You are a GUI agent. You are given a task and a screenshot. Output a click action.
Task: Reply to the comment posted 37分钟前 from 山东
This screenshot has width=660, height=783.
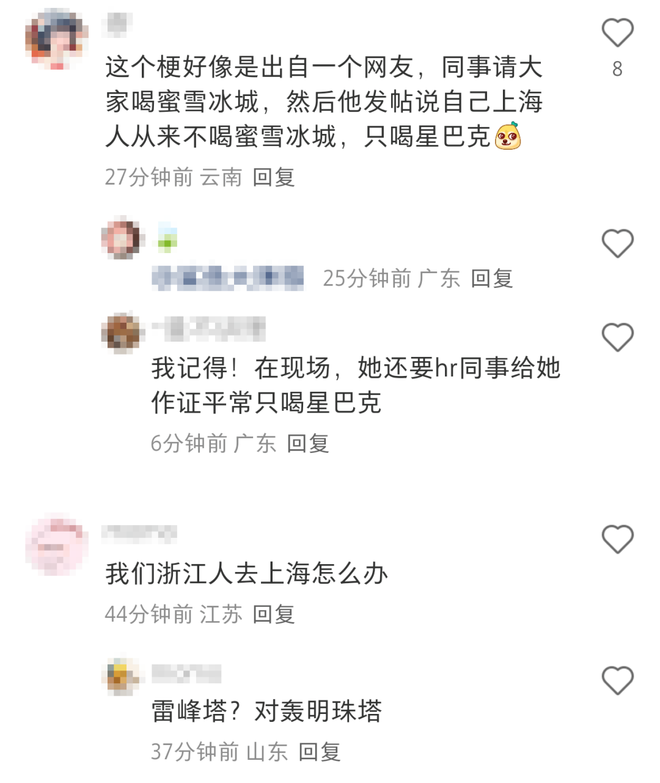pos(320,751)
